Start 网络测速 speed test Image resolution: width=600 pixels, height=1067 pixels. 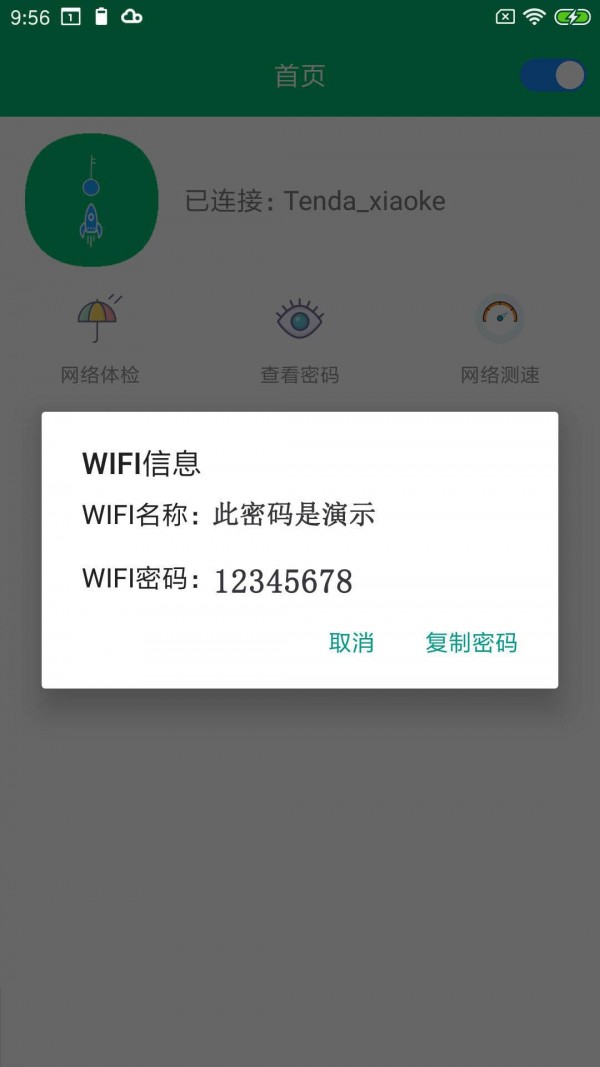[499, 340]
